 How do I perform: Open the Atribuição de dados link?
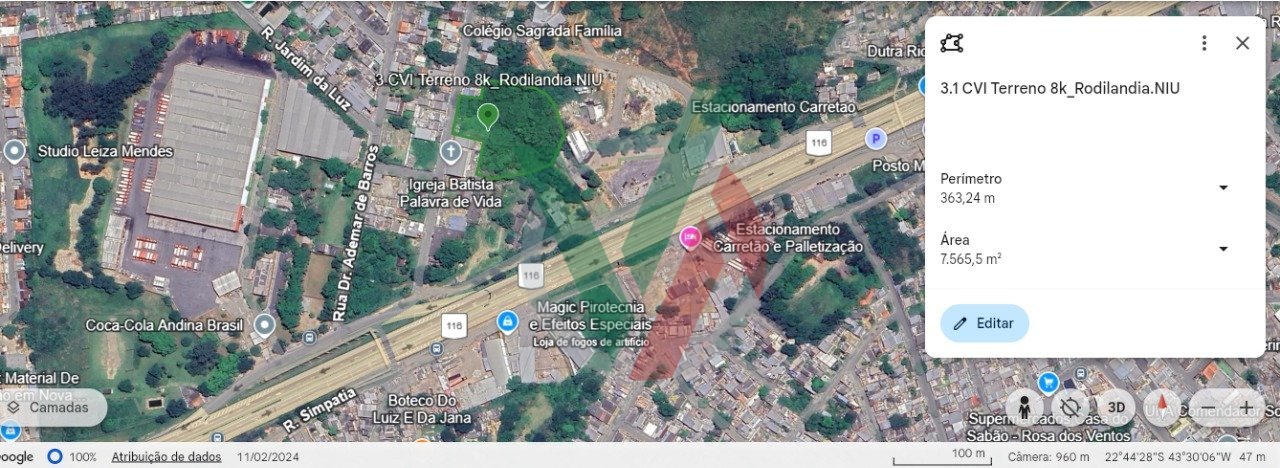166,456
